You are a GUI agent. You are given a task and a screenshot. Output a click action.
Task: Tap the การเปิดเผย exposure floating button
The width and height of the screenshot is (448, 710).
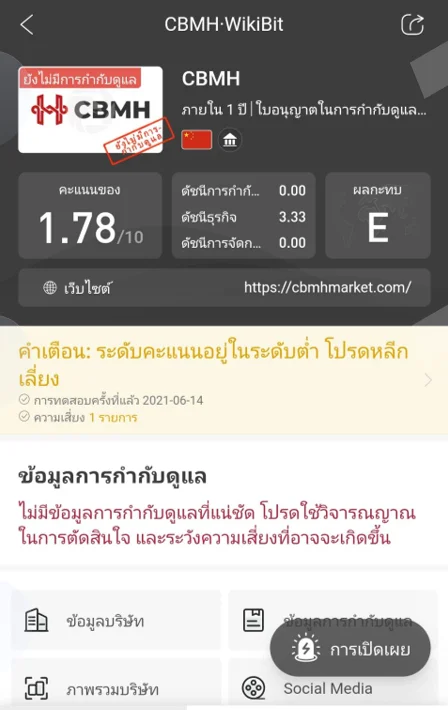pos(350,649)
